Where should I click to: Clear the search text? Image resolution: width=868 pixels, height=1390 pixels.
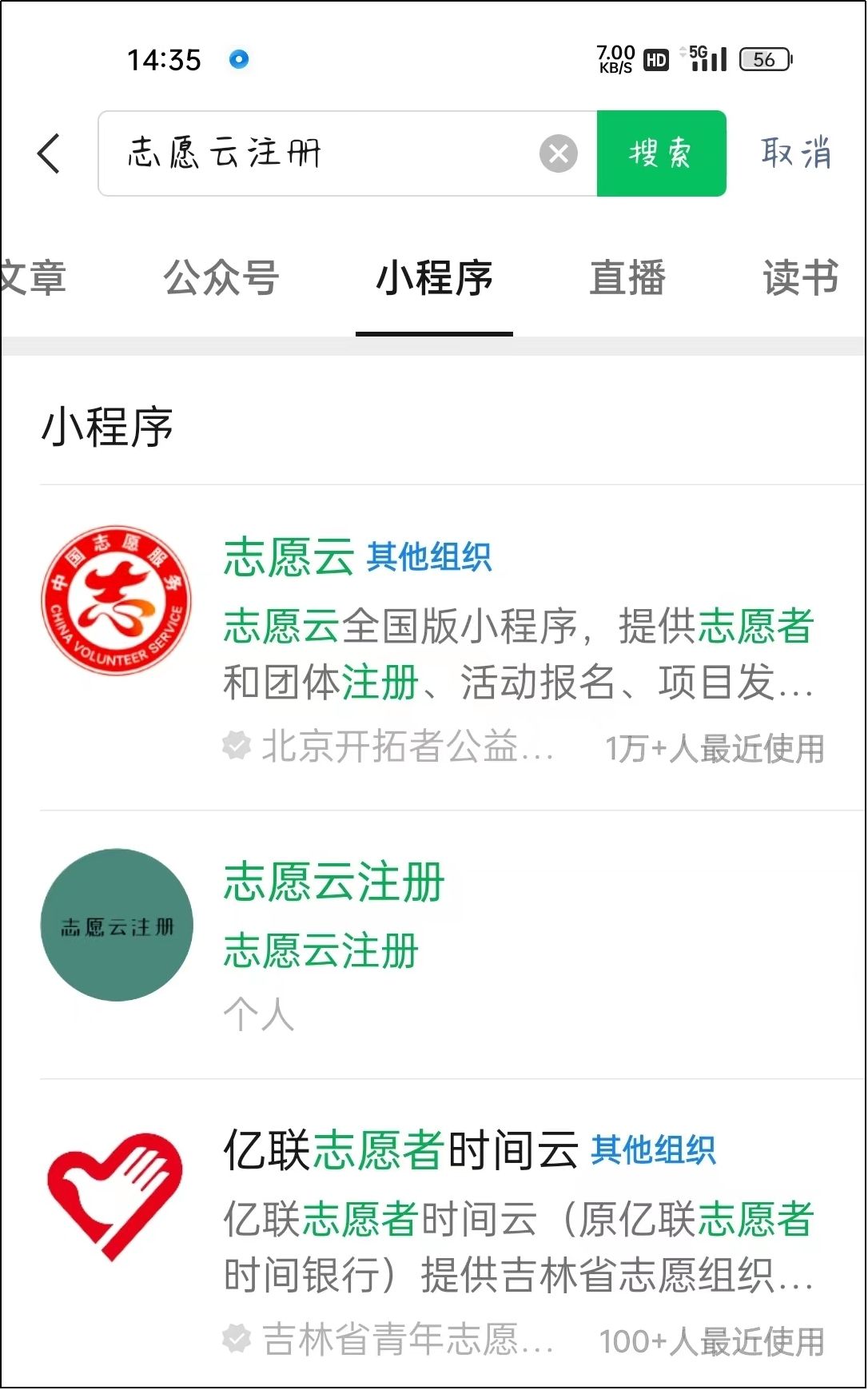tap(558, 153)
